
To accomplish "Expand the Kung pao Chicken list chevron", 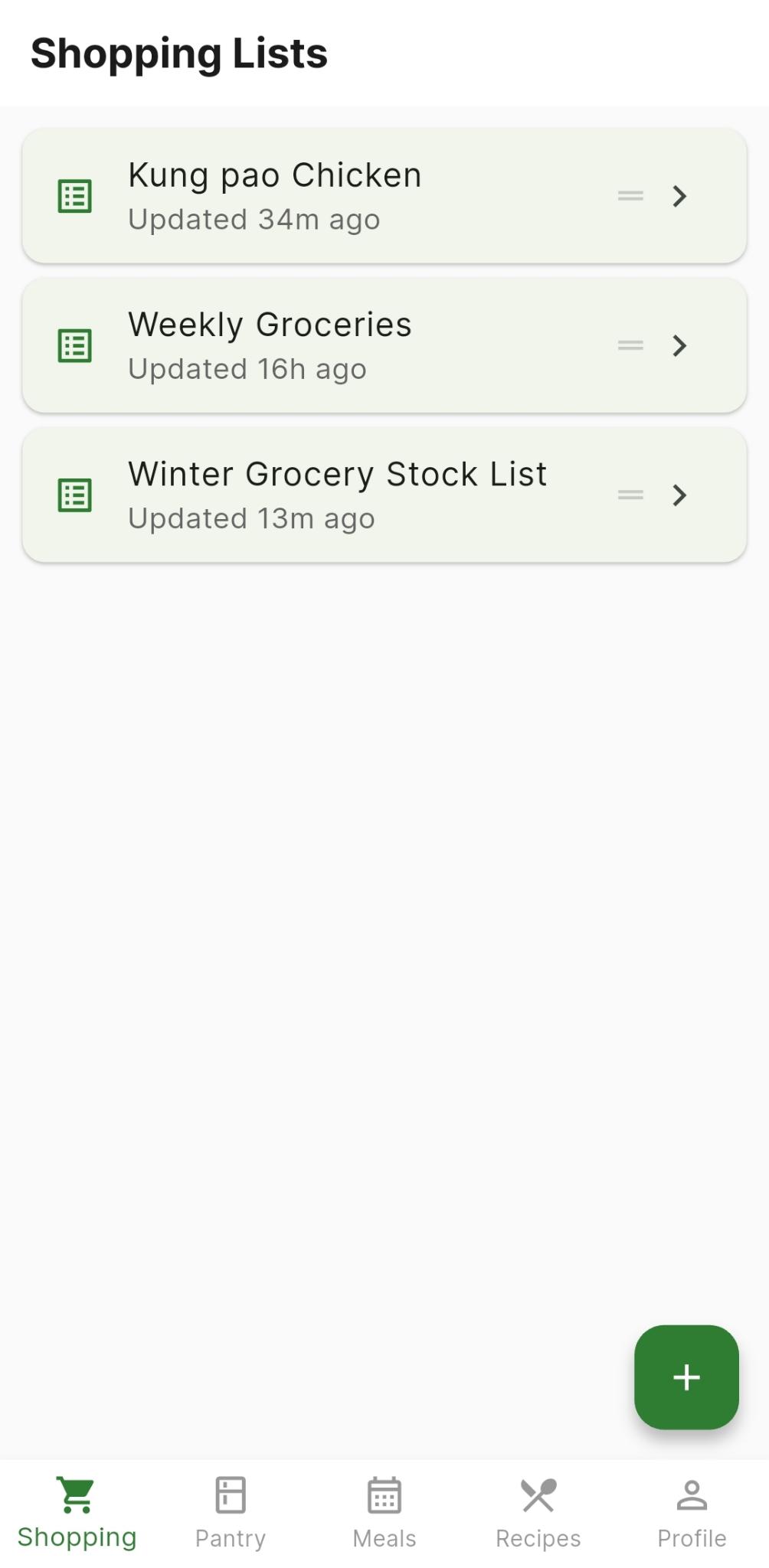I will (x=680, y=196).
